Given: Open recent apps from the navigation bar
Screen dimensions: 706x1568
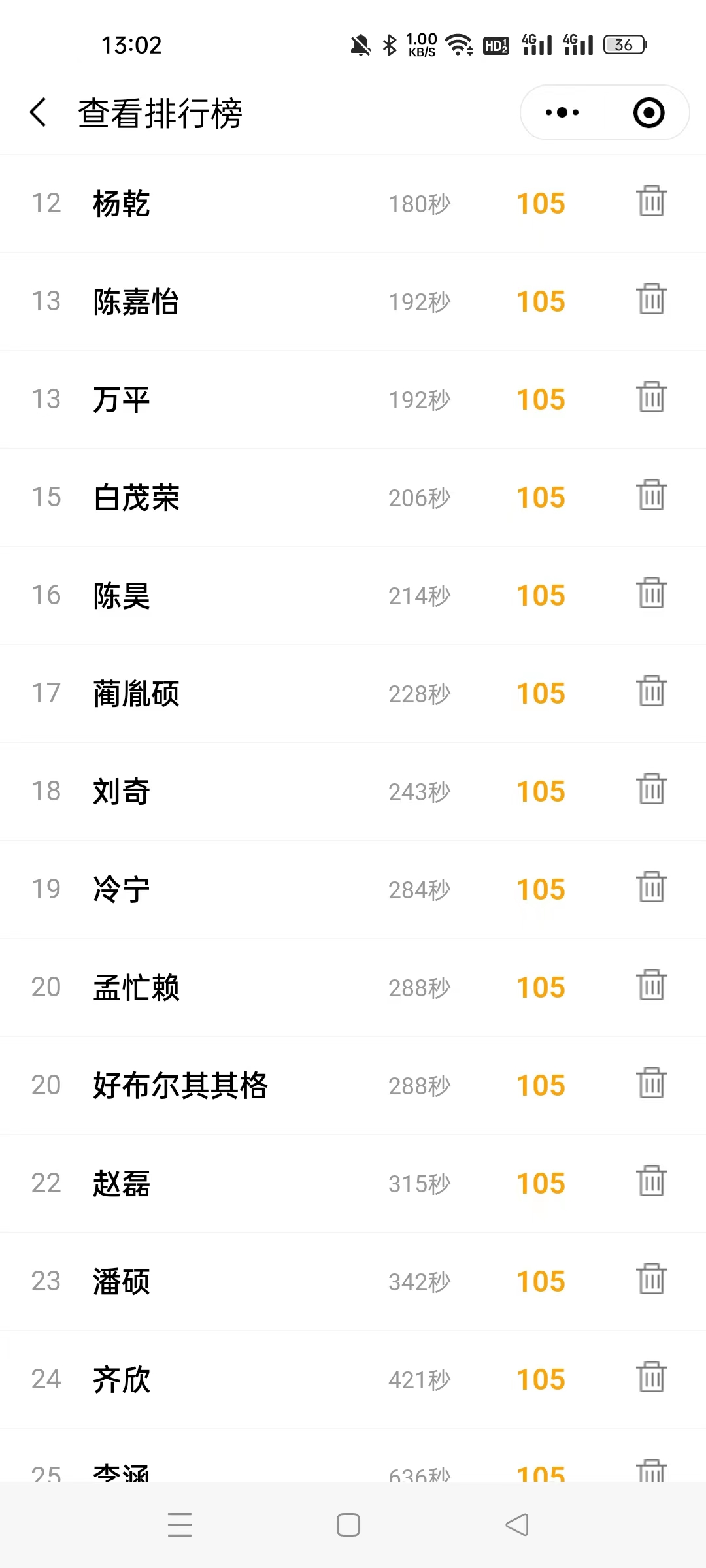Looking at the screenshot, I should (180, 1525).
